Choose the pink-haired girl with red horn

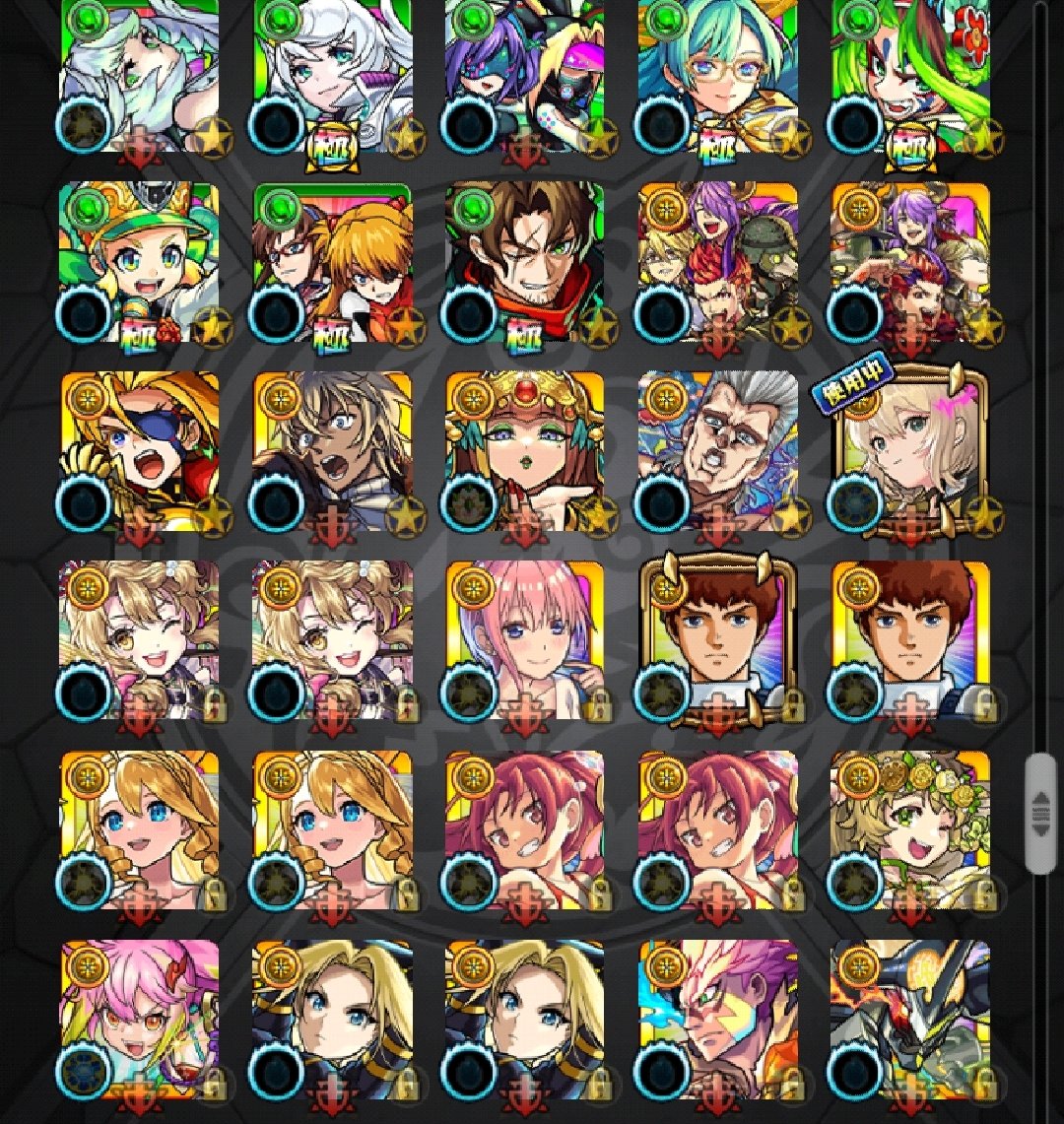click(x=139, y=1019)
